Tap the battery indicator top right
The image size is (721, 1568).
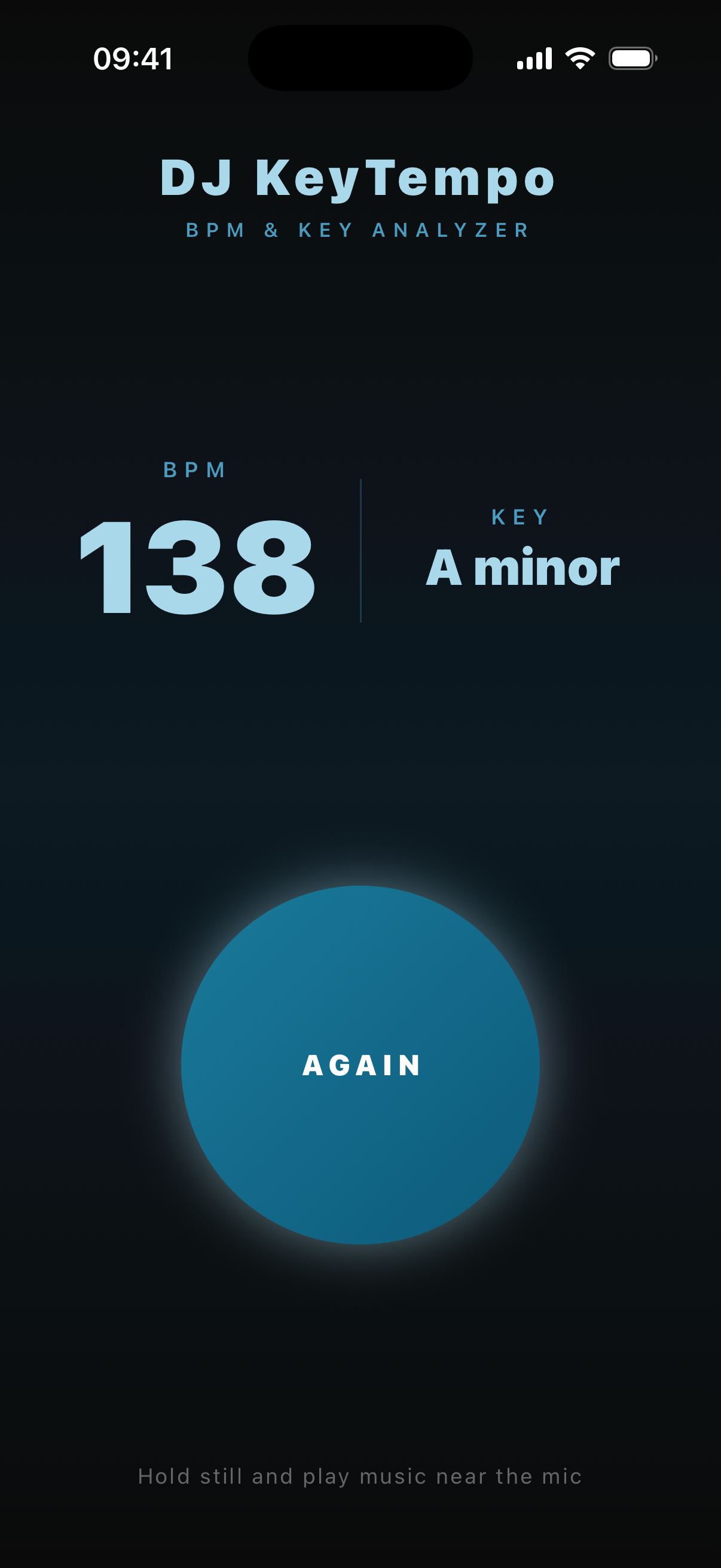coord(631,57)
